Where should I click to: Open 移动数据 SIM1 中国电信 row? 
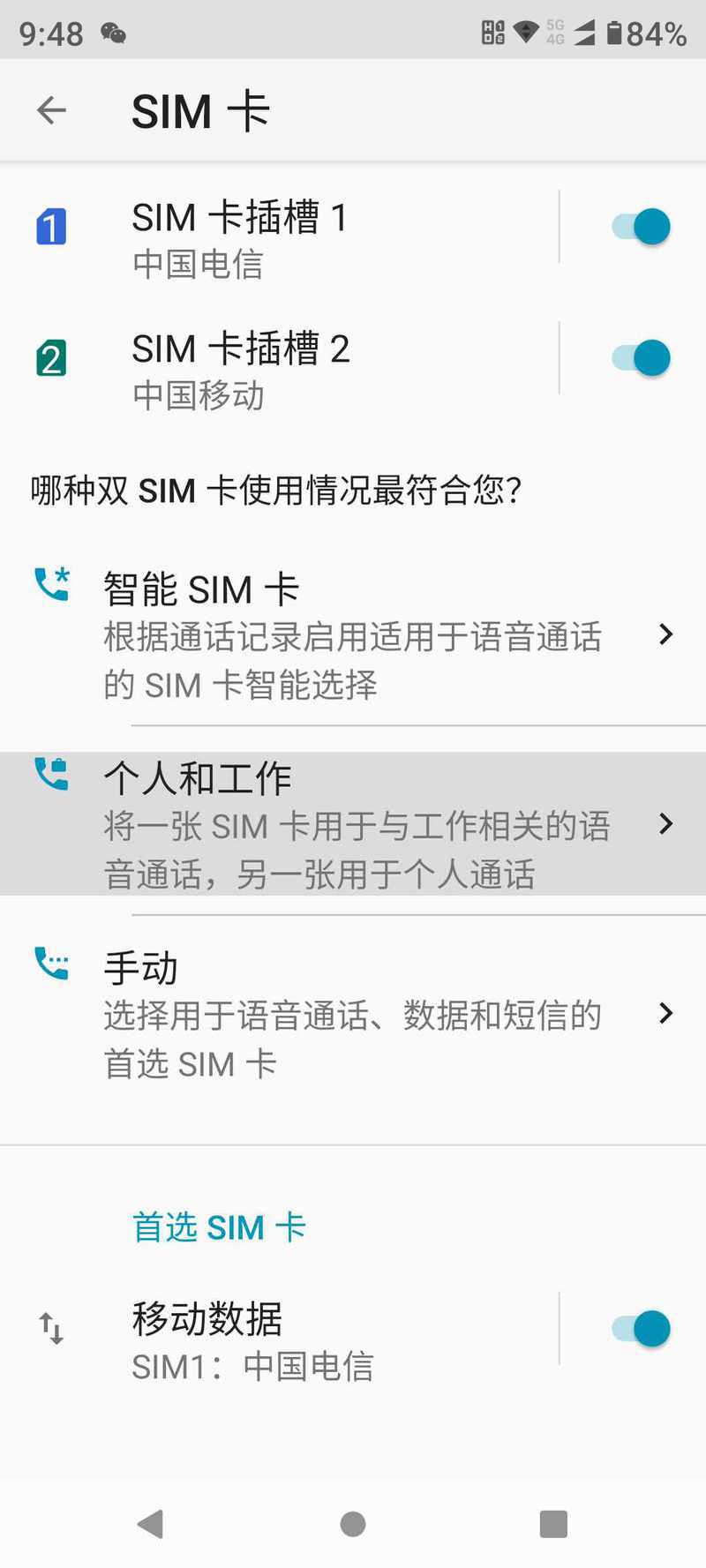pyautogui.click(x=279, y=1329)
